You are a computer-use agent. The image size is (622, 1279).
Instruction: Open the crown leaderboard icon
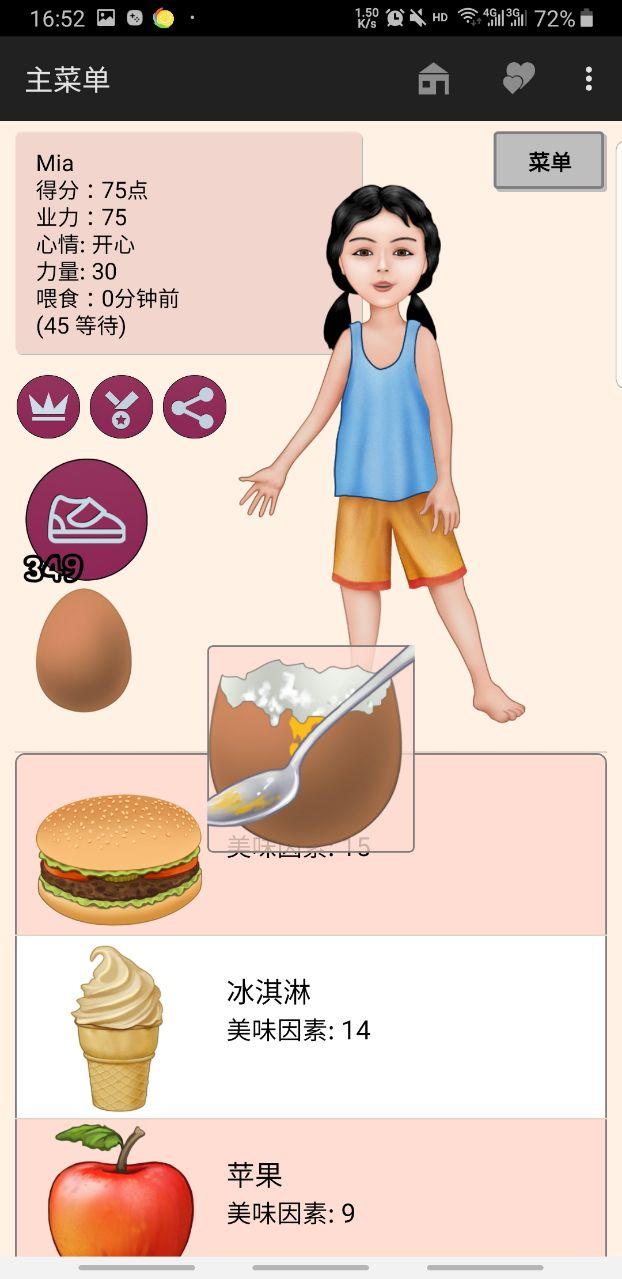48,407
